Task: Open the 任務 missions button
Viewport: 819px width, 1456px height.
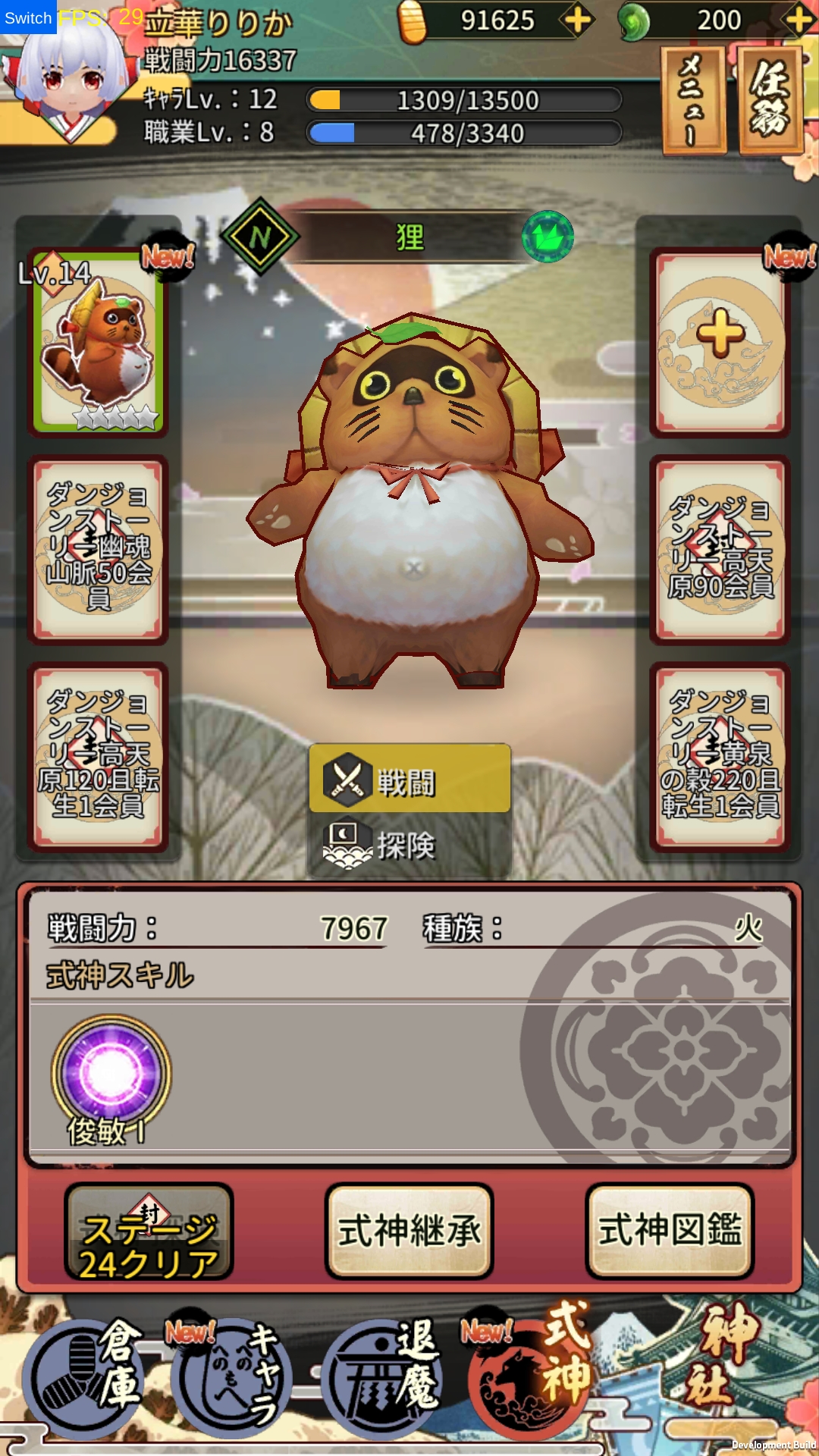Action: [770, 100]
